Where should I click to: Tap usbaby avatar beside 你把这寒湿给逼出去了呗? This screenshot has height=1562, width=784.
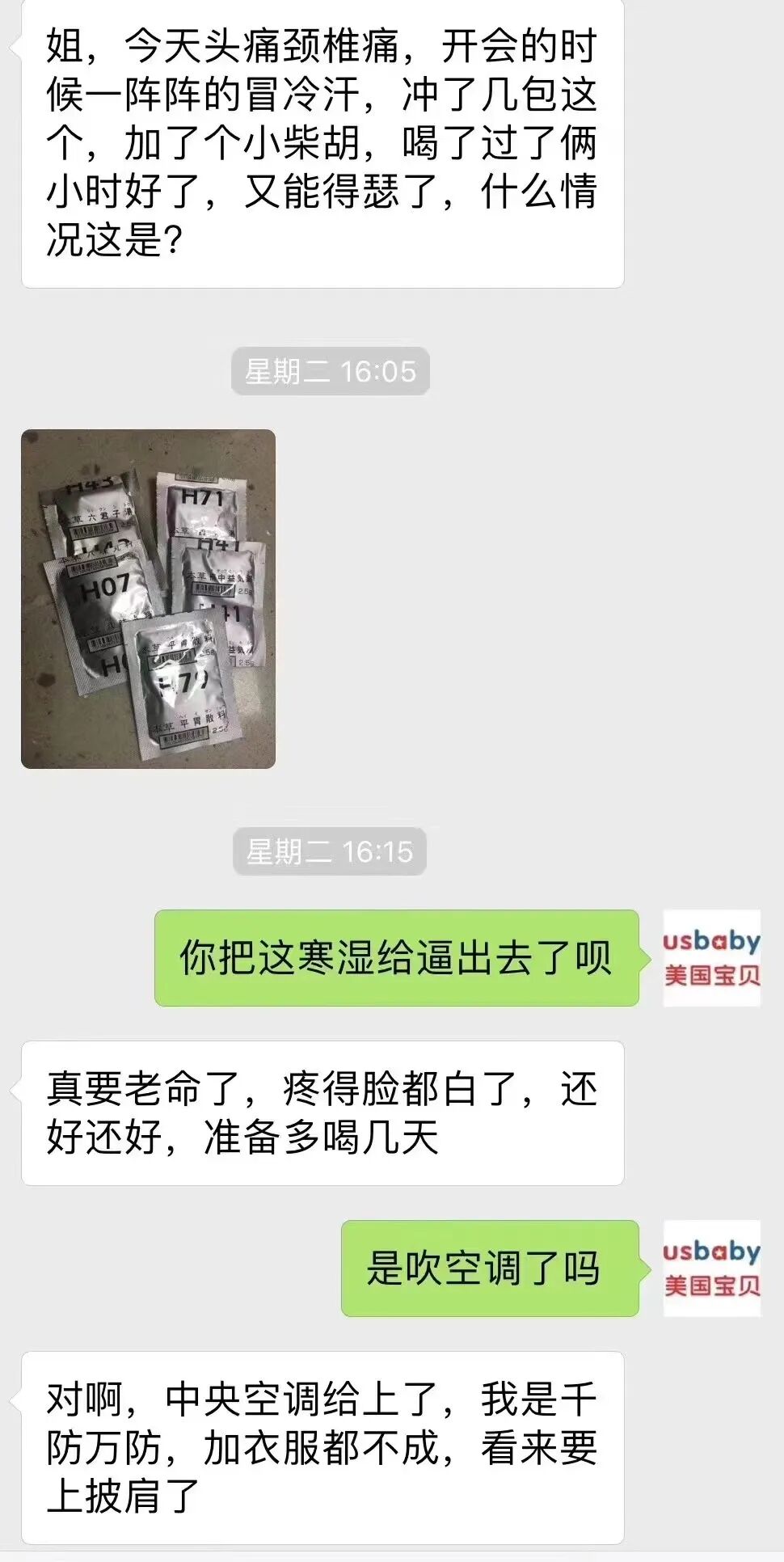[711, 958]
